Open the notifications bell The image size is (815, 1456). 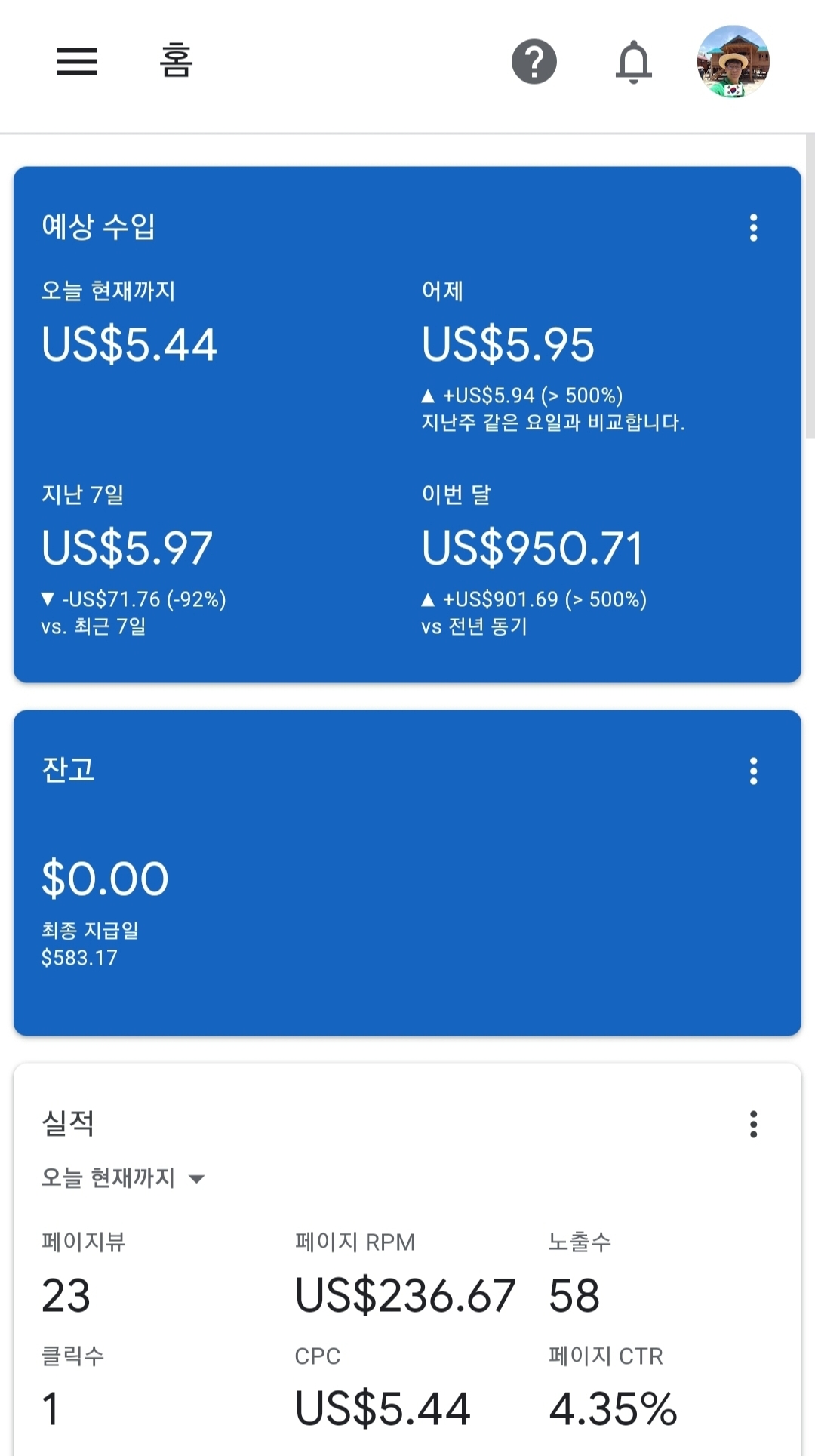(633, 61)
